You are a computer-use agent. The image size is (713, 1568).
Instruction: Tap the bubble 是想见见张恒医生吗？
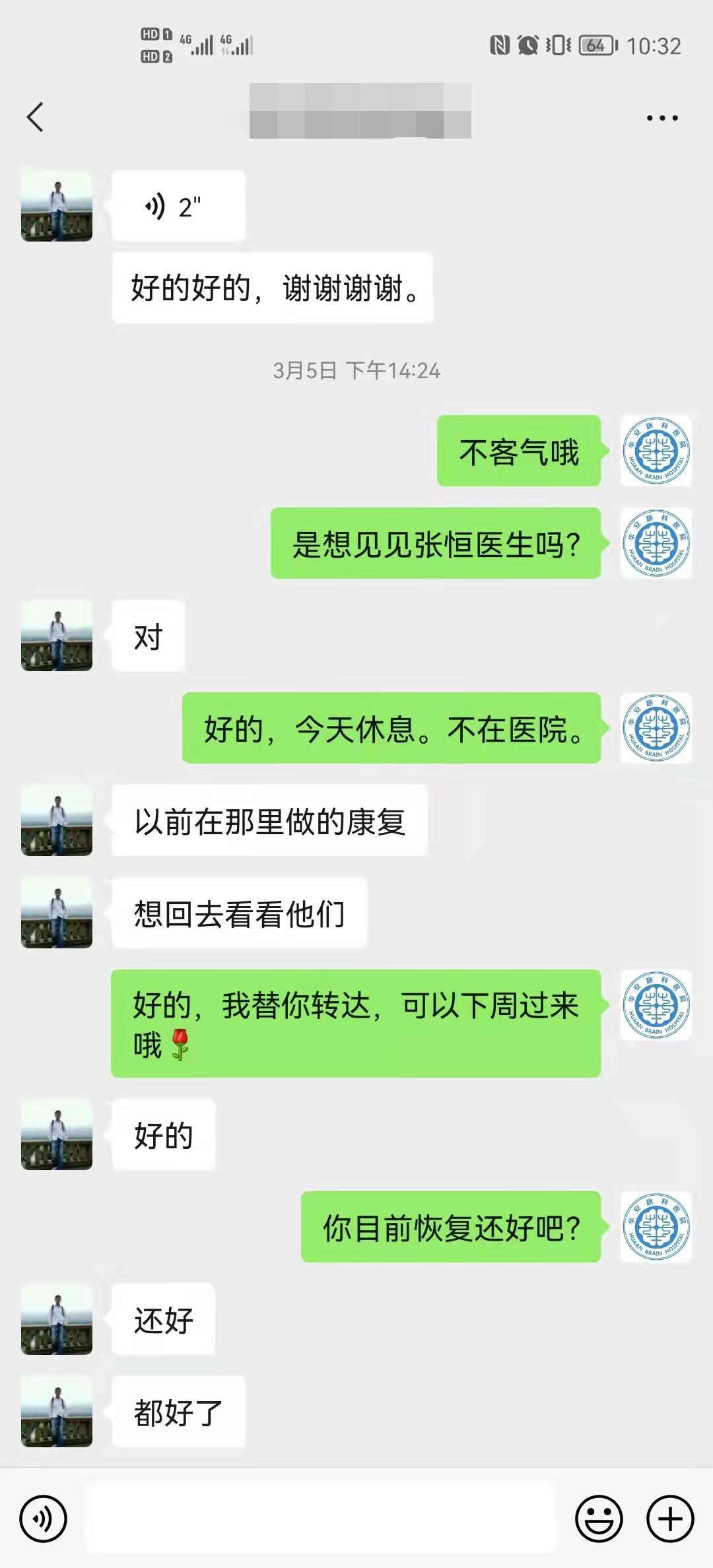[436, 545]
